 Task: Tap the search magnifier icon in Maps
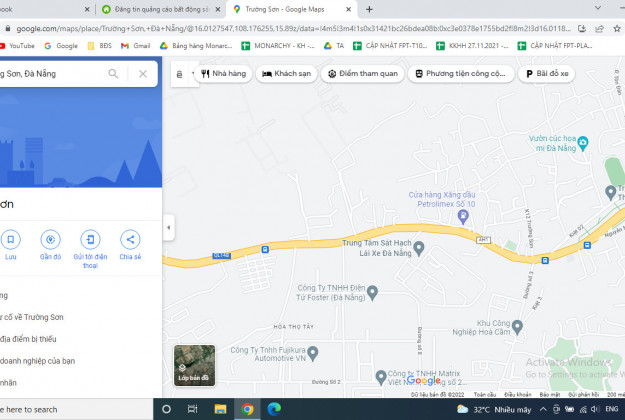click(x=114, y=73)
